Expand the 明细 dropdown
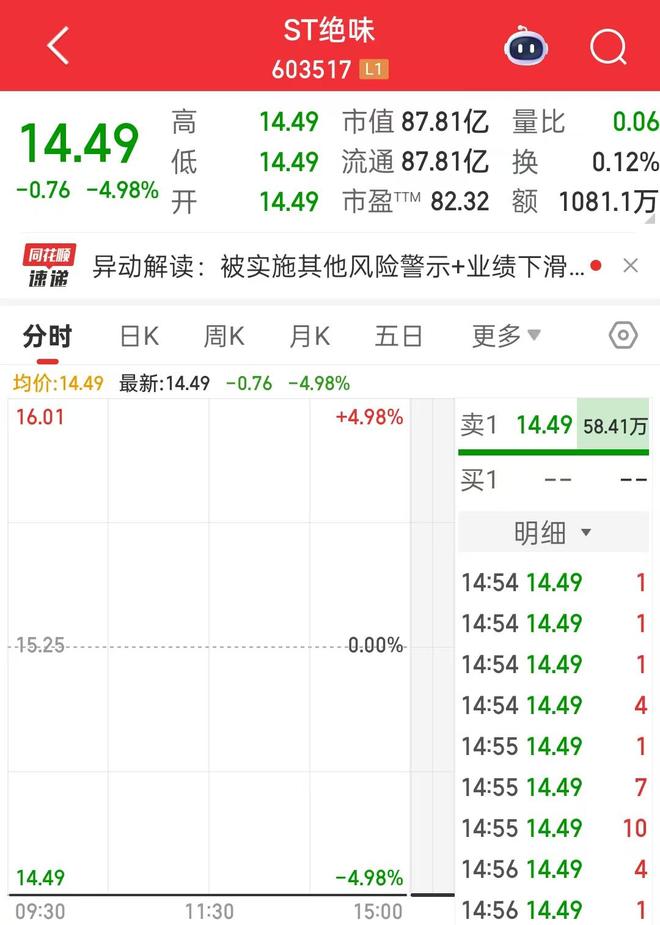660x925 pixels. (553, 532)
